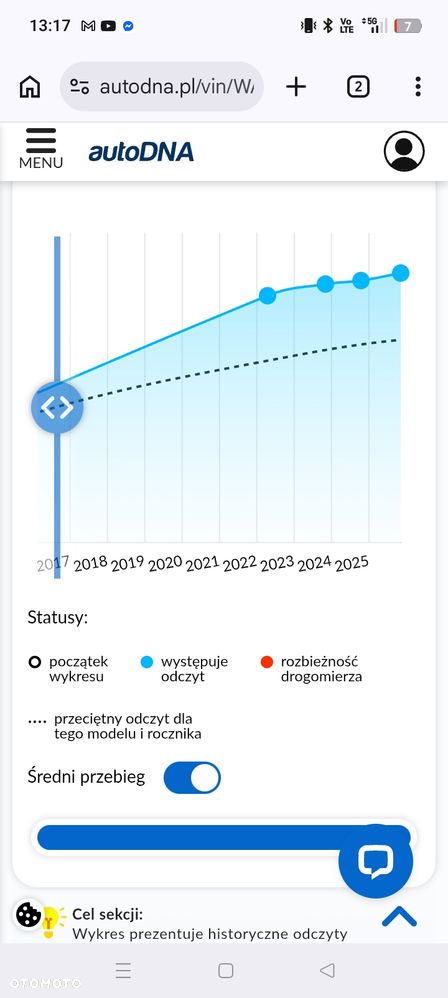
Task: Open the live chat bubble
Action: point(375,861)
